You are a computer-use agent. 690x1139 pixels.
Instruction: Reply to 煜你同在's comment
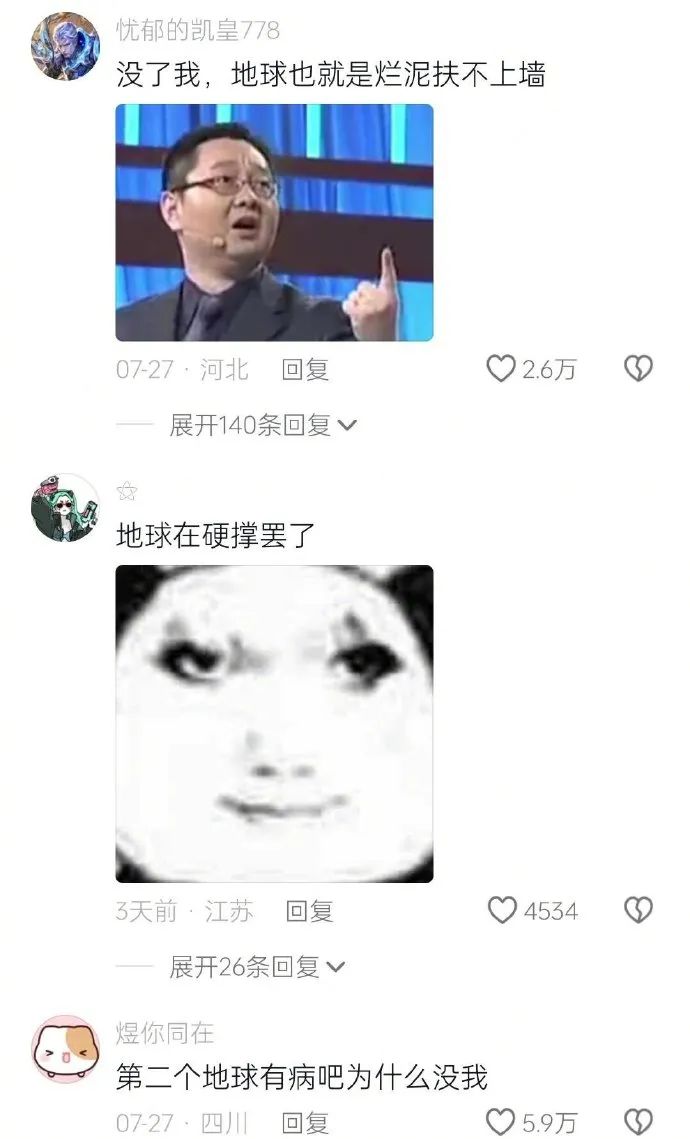(305, 1123)
